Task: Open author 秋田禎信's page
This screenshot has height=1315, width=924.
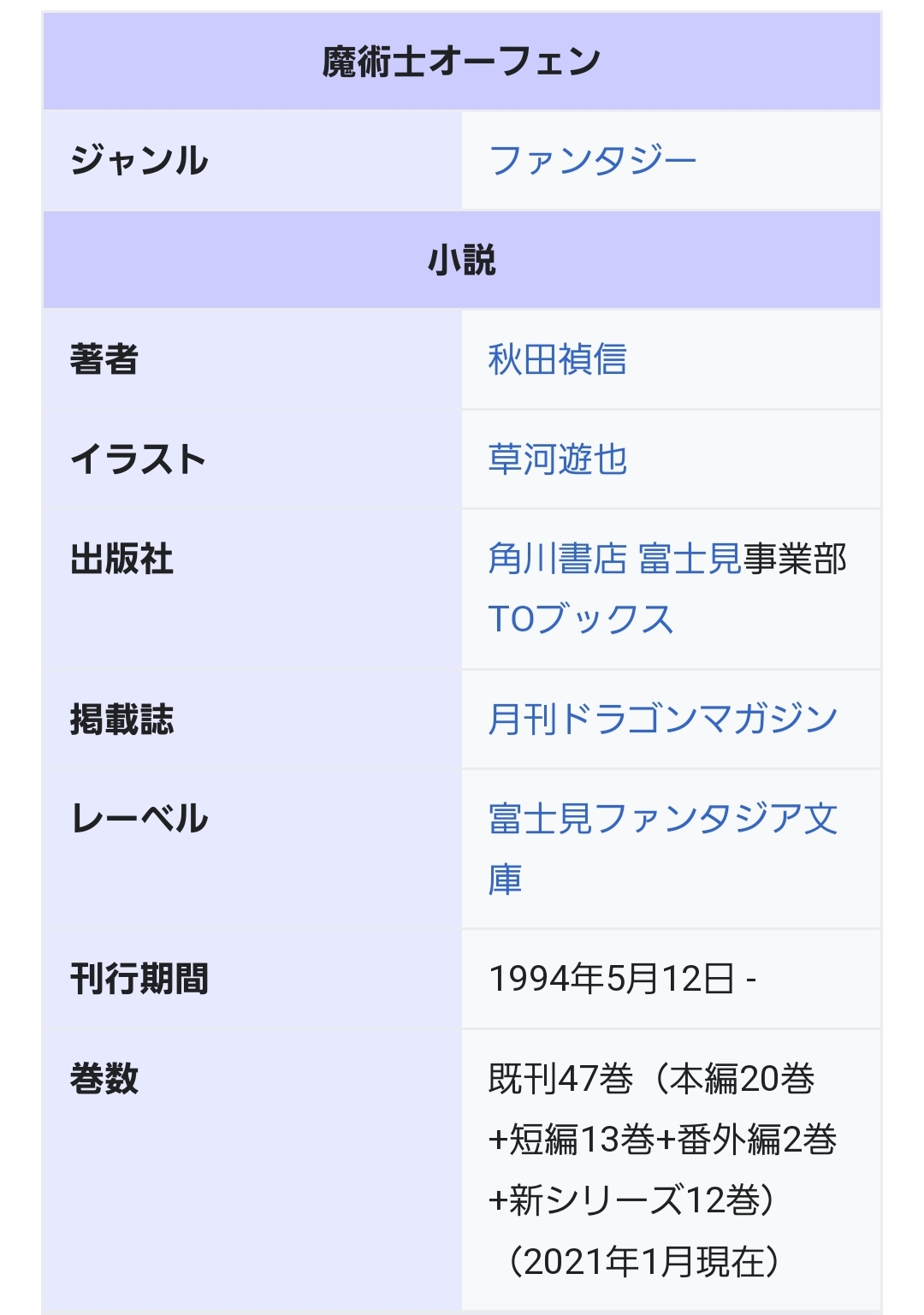Action: (x=557, y=359)
